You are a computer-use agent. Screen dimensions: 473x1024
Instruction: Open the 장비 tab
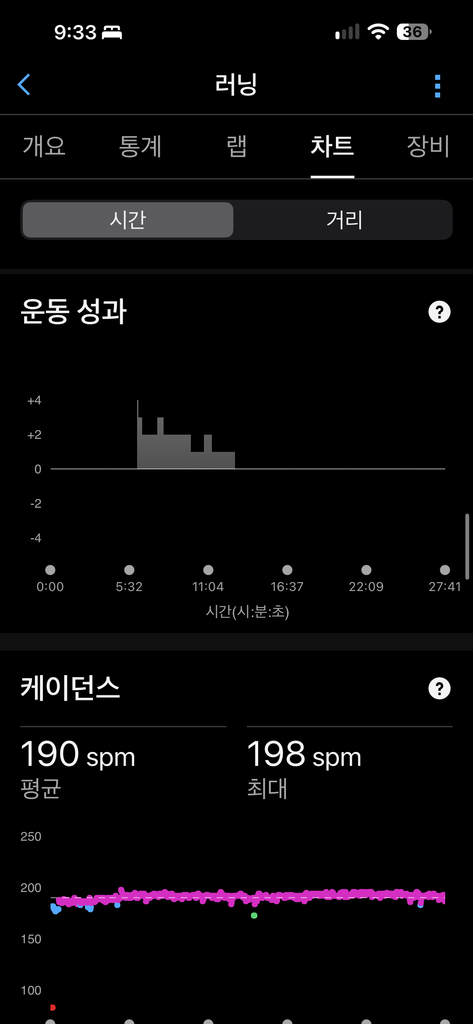click(x=428, y=146)
